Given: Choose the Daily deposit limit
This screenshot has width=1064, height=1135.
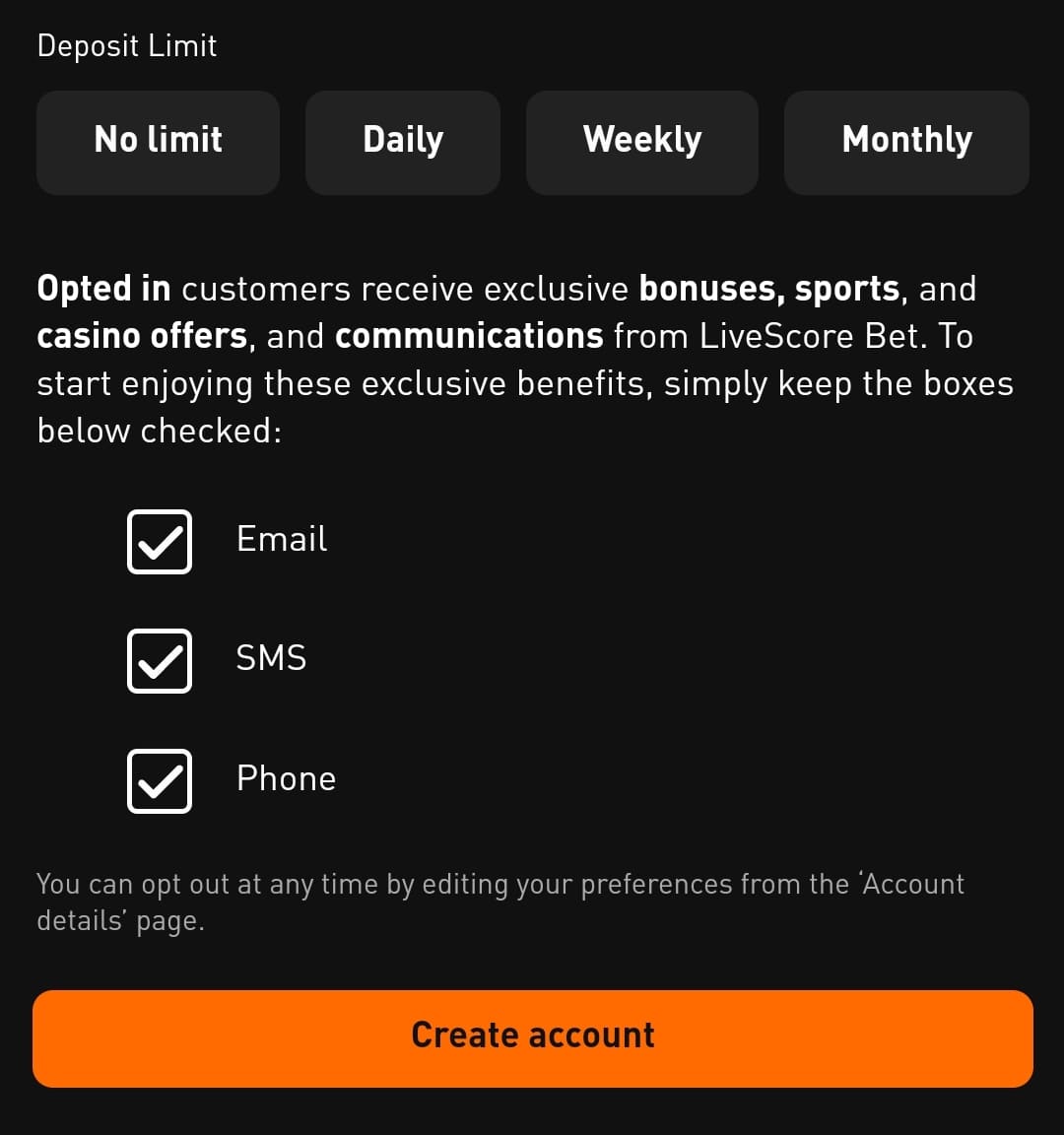Looking at the screenshot, I should coord(403,142).
